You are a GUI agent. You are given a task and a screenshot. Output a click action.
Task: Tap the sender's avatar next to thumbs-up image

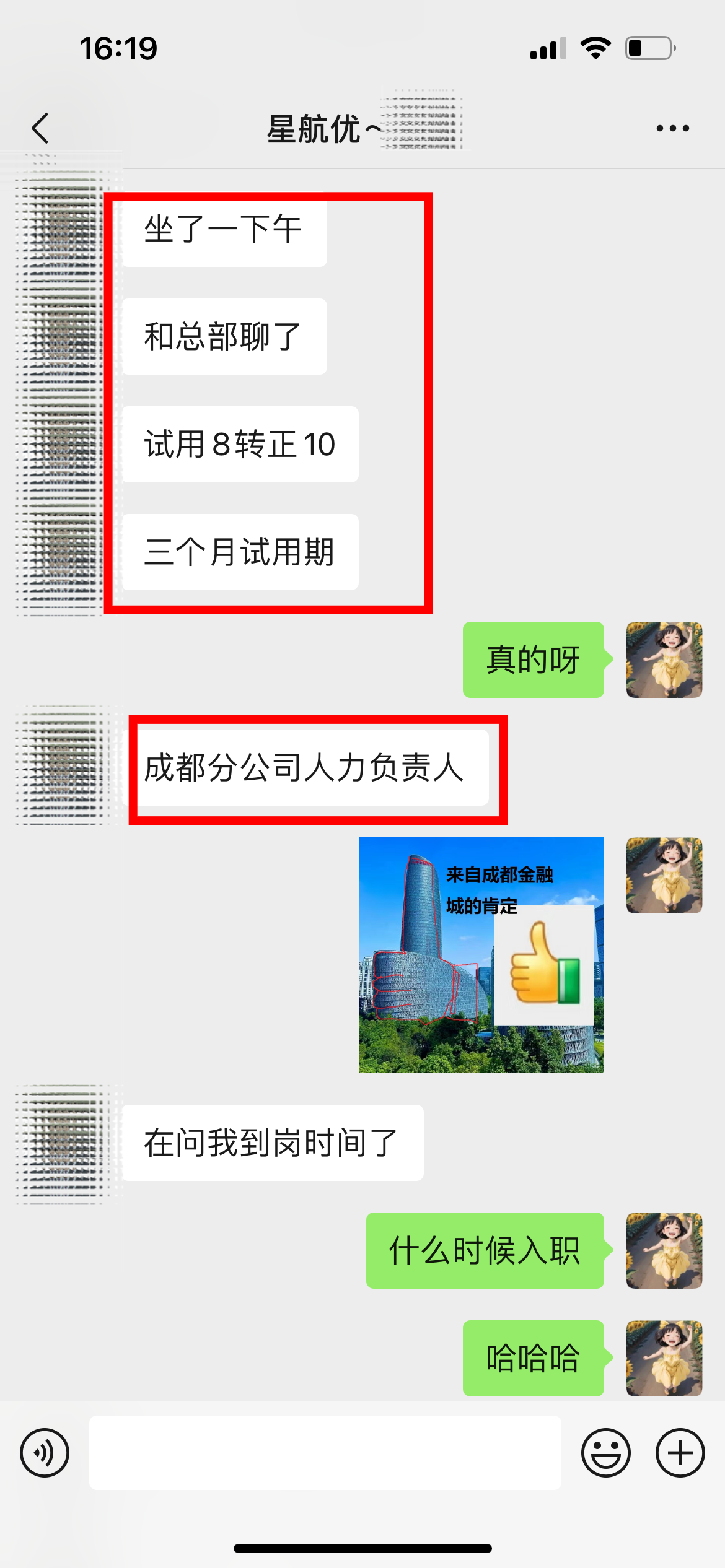click(663, 873)
